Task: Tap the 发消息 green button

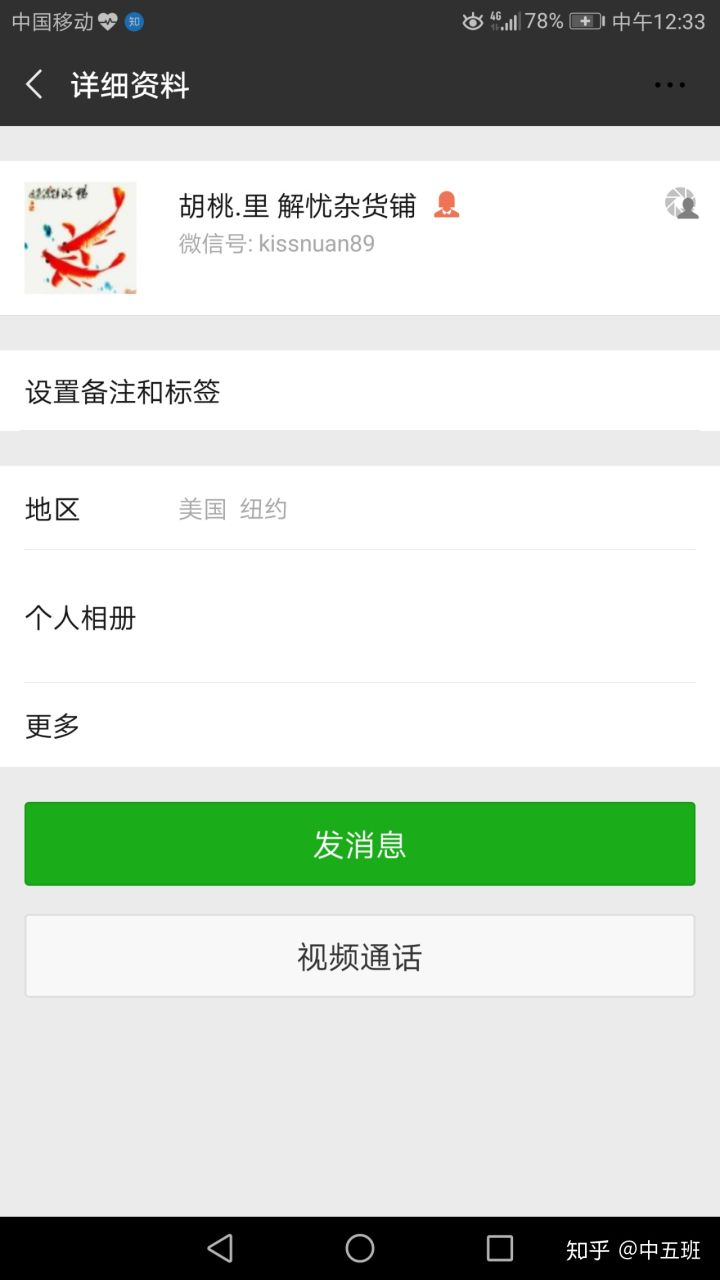Action: [x=360, y=844]
